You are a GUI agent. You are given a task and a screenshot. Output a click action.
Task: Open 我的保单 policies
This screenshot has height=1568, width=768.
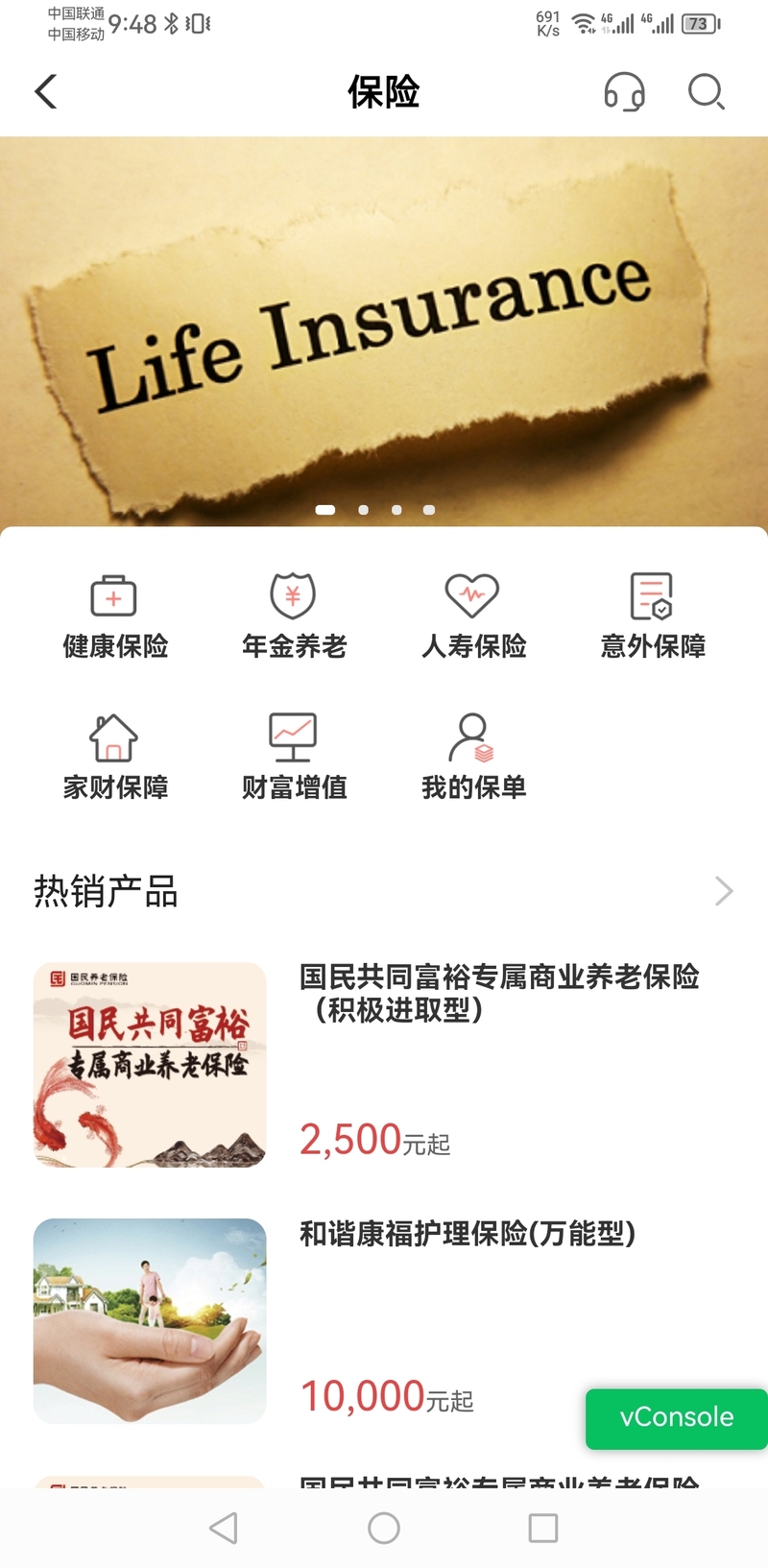pyautogui.click(x=473, y=759)
